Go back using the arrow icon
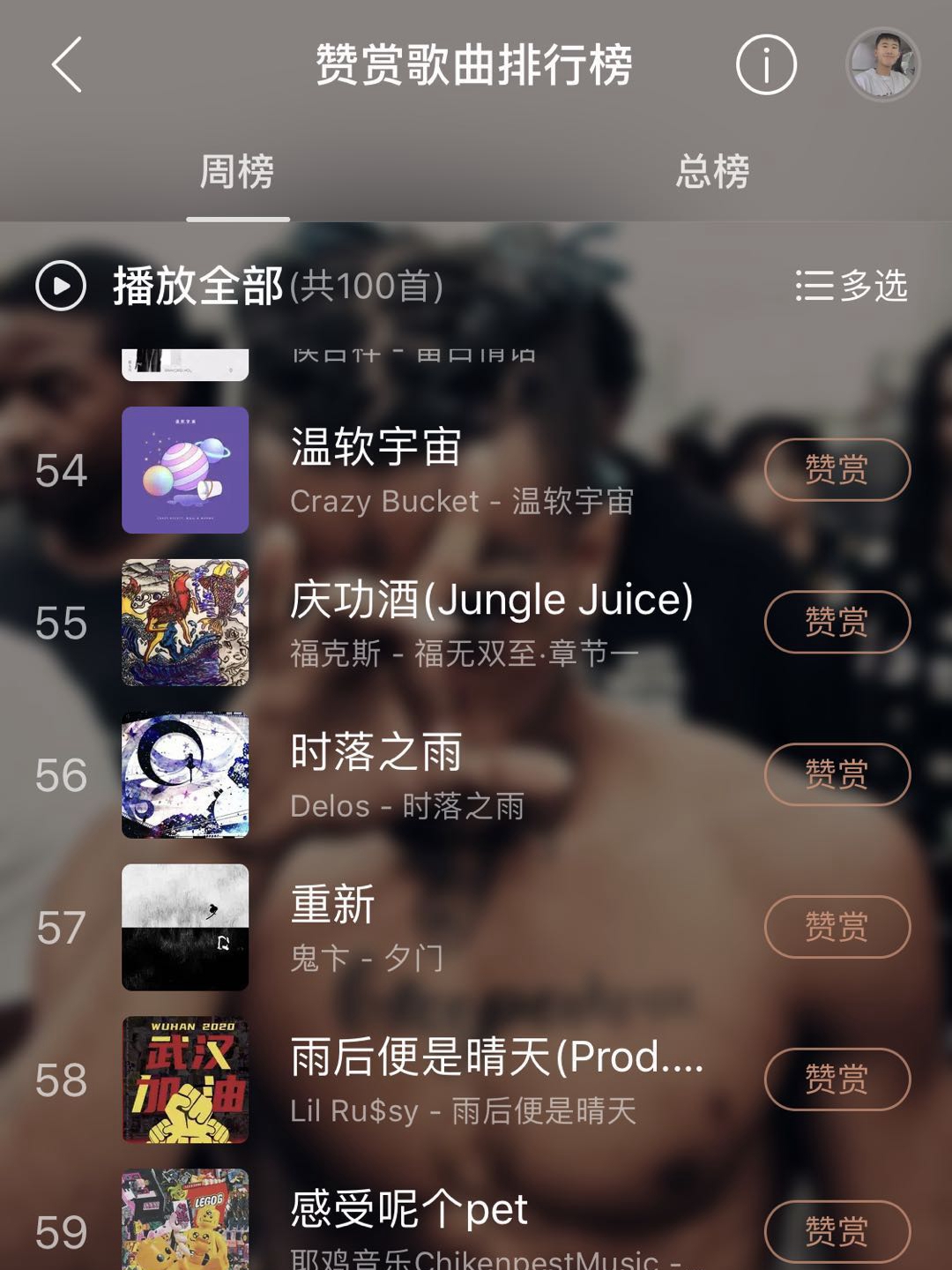The height and width of the screenshot is (1270, 952). click(67, 64)
